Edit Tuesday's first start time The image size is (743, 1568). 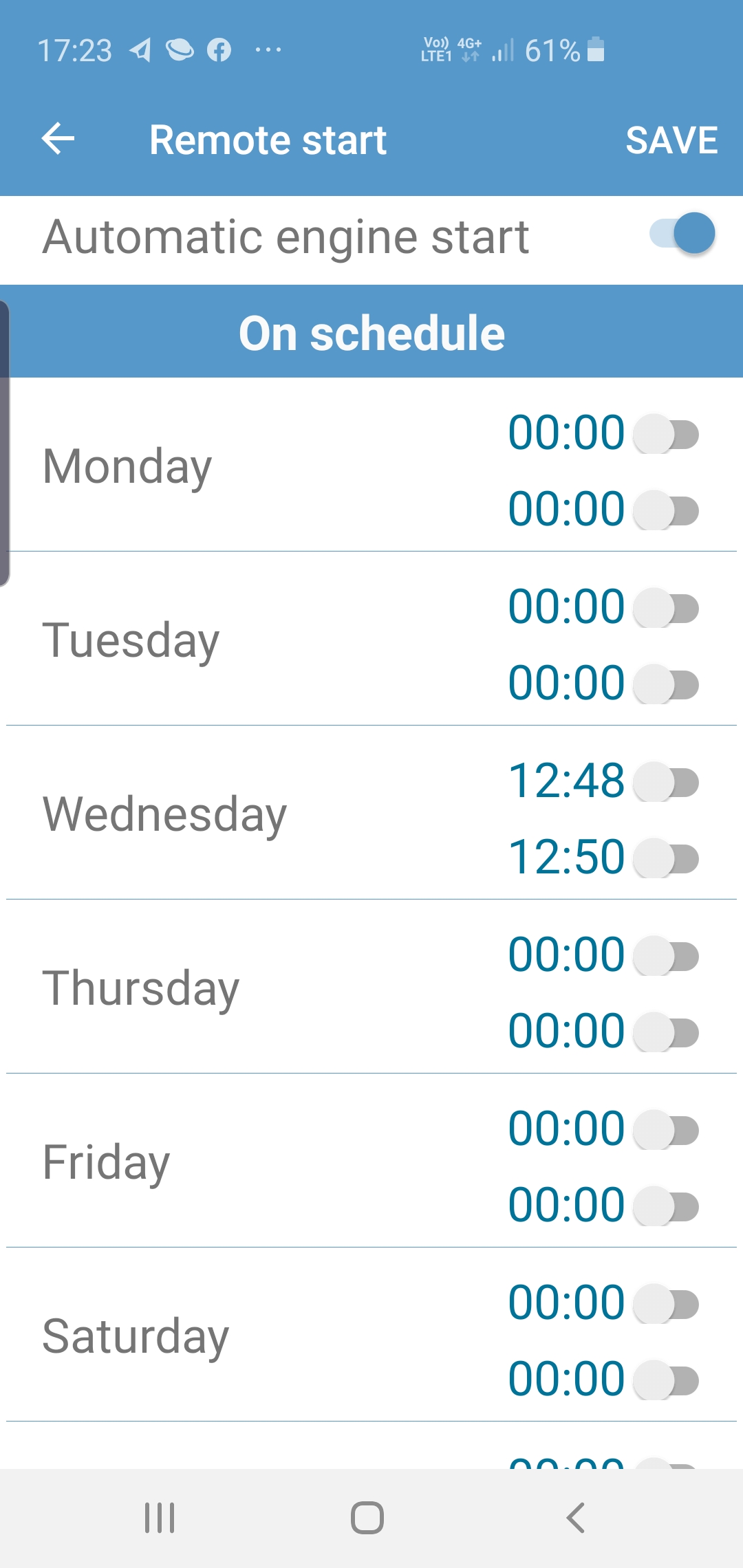point(566,607)
